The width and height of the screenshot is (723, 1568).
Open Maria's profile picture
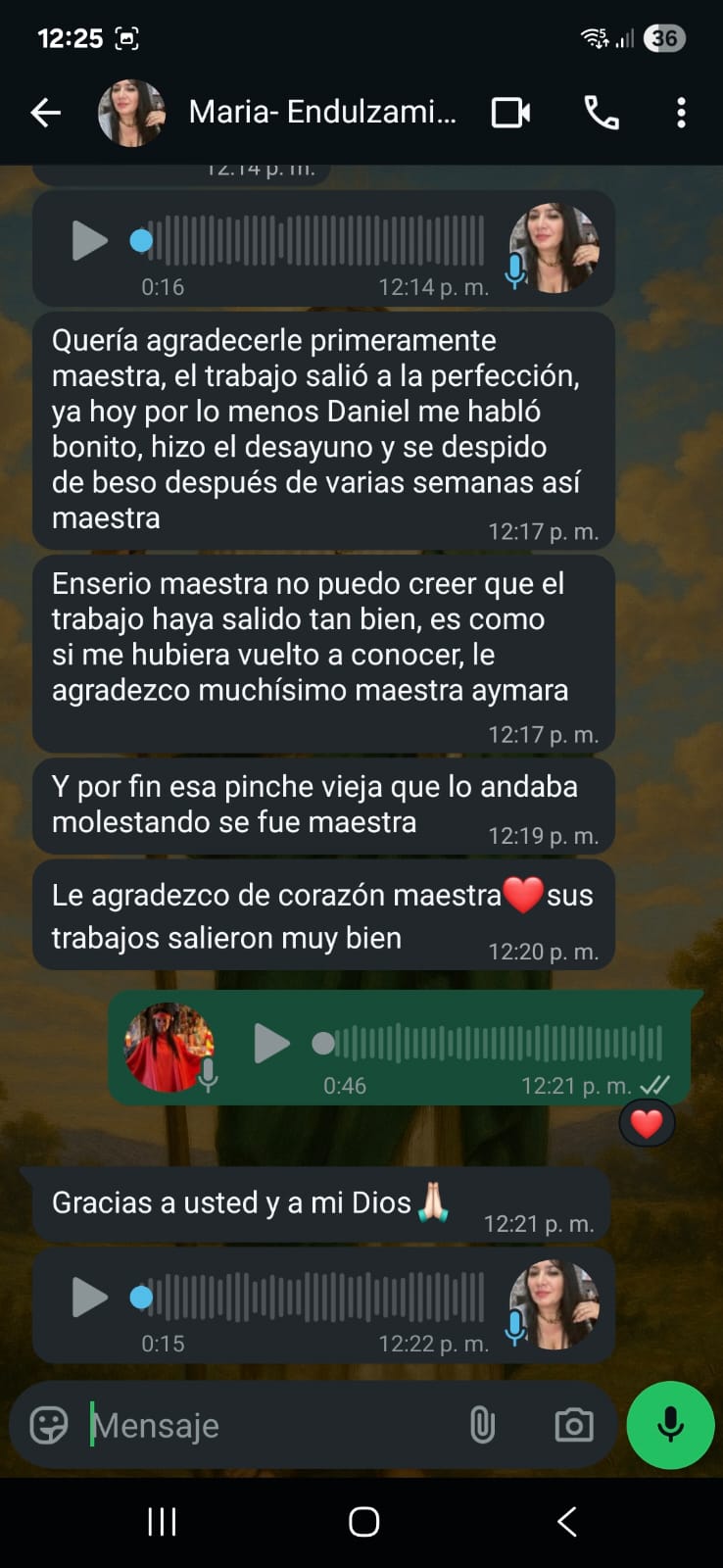pyautogui.click(x=132, y=113)
